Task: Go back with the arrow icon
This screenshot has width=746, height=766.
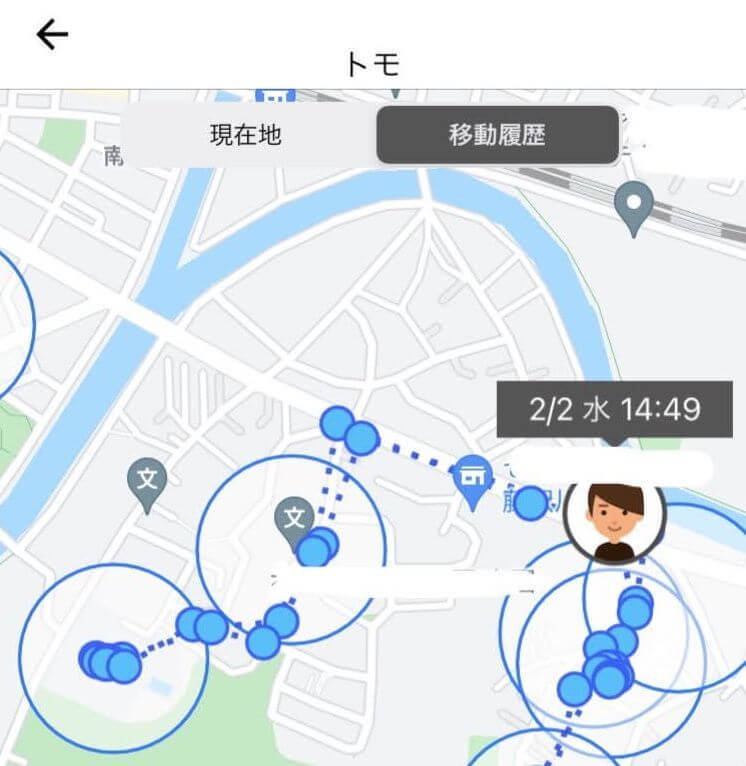Action: (x=52, y=35)
